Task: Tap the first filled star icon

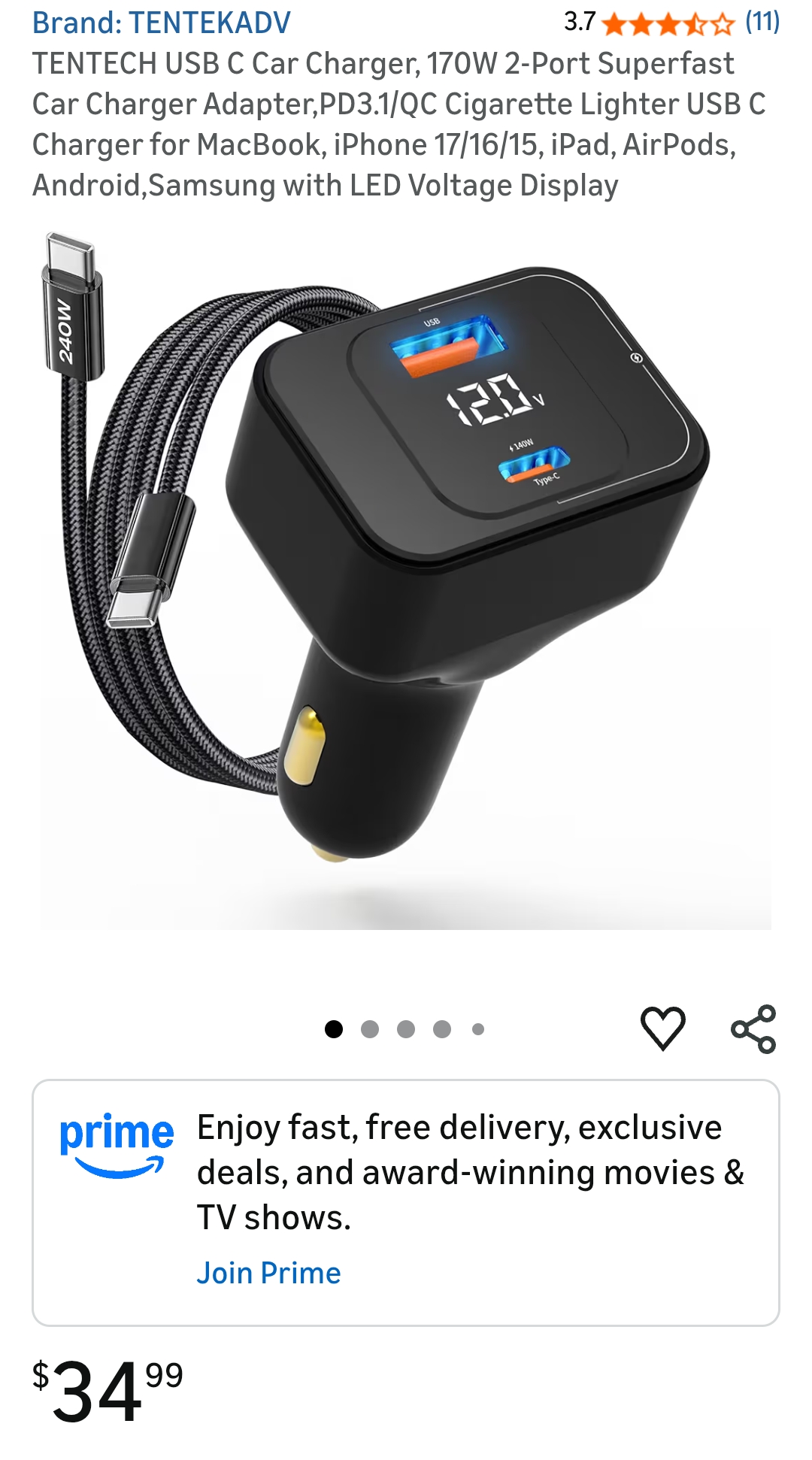Action: pyautogui.click(x=612, y=23)
